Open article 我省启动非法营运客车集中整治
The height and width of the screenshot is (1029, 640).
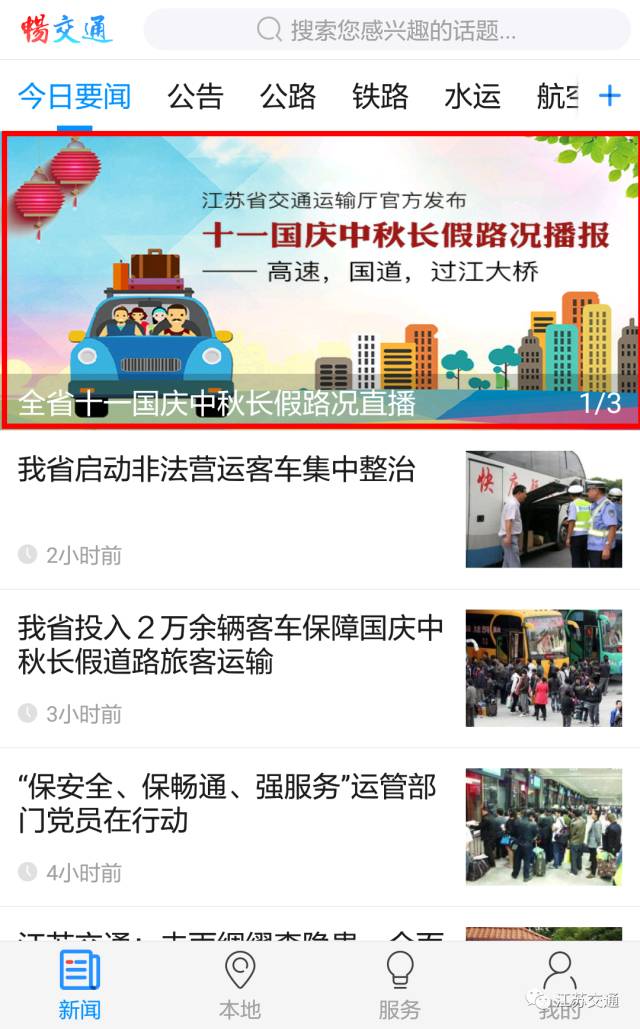(320, 509)
